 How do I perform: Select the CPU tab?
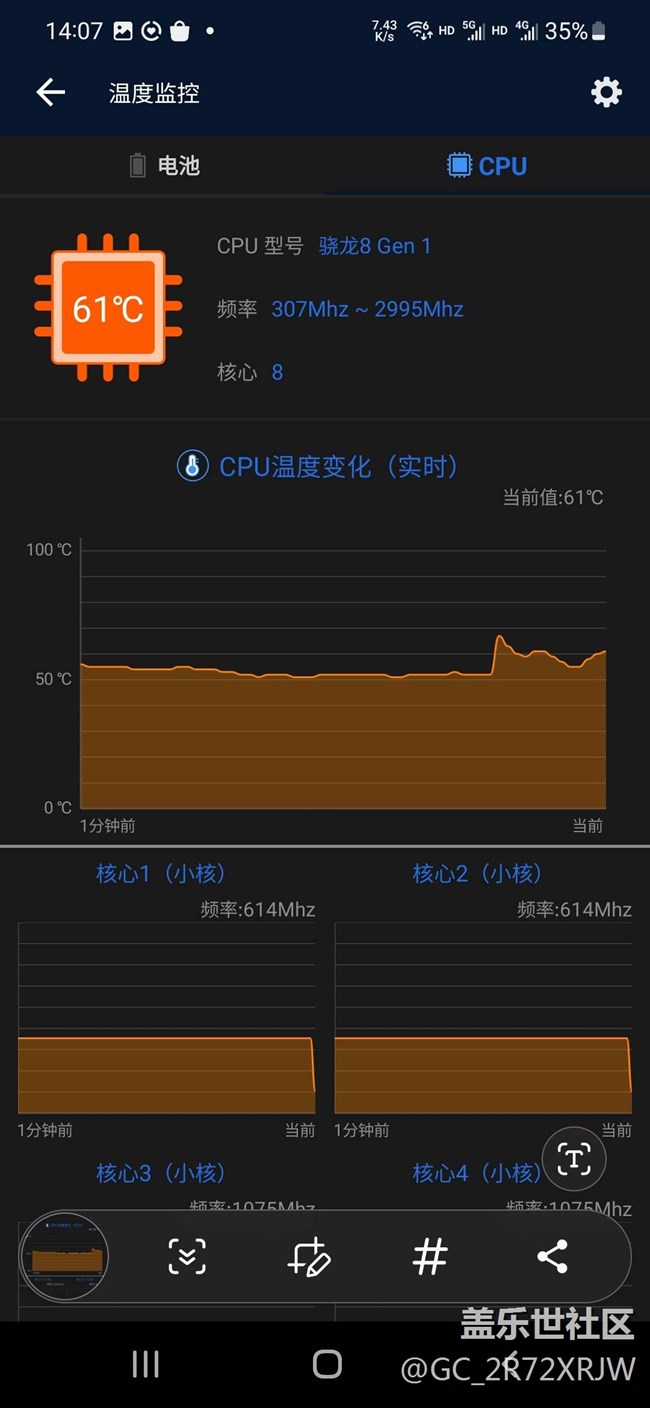pyautogui.click(x=487, y=166)
